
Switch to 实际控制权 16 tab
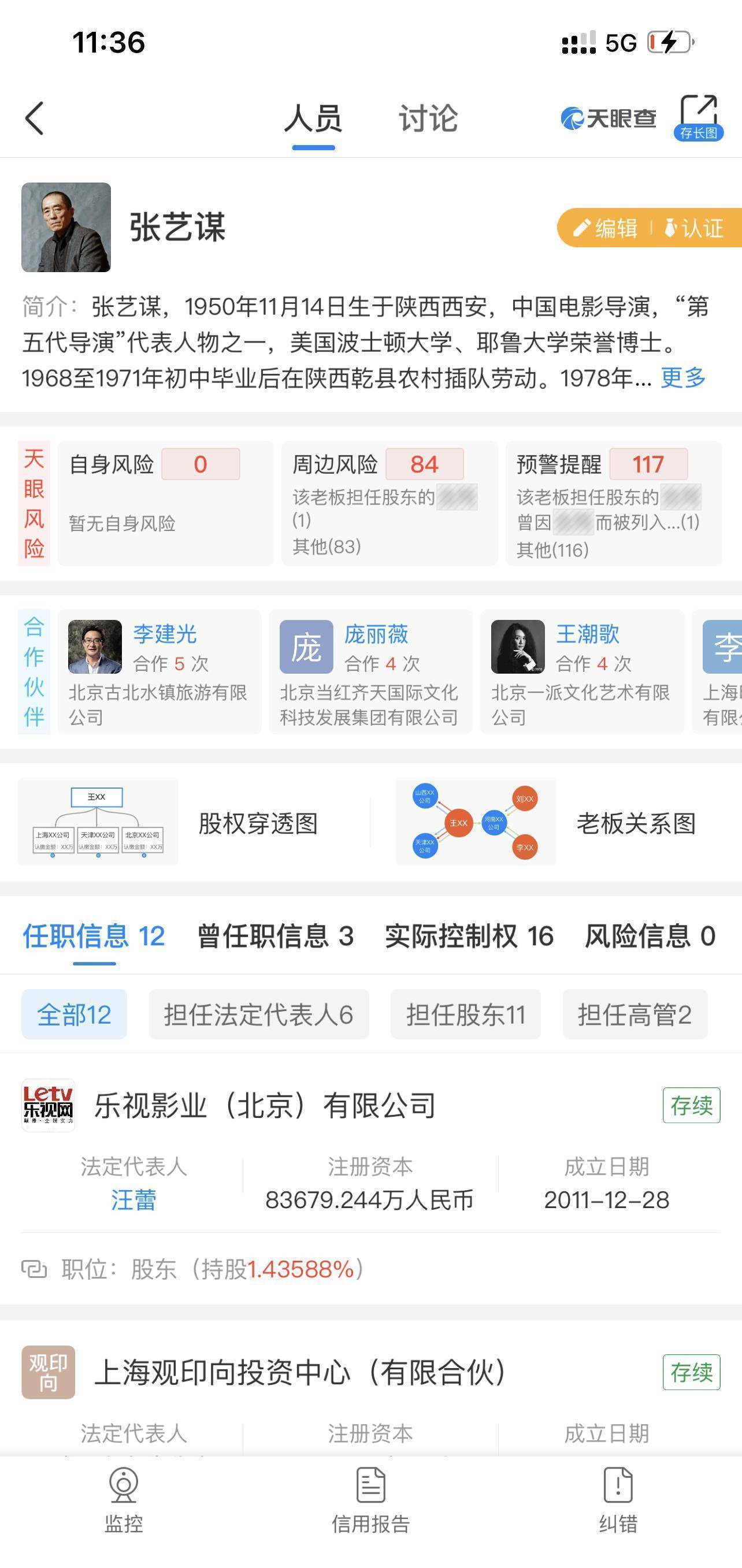[x=469, y=936]
